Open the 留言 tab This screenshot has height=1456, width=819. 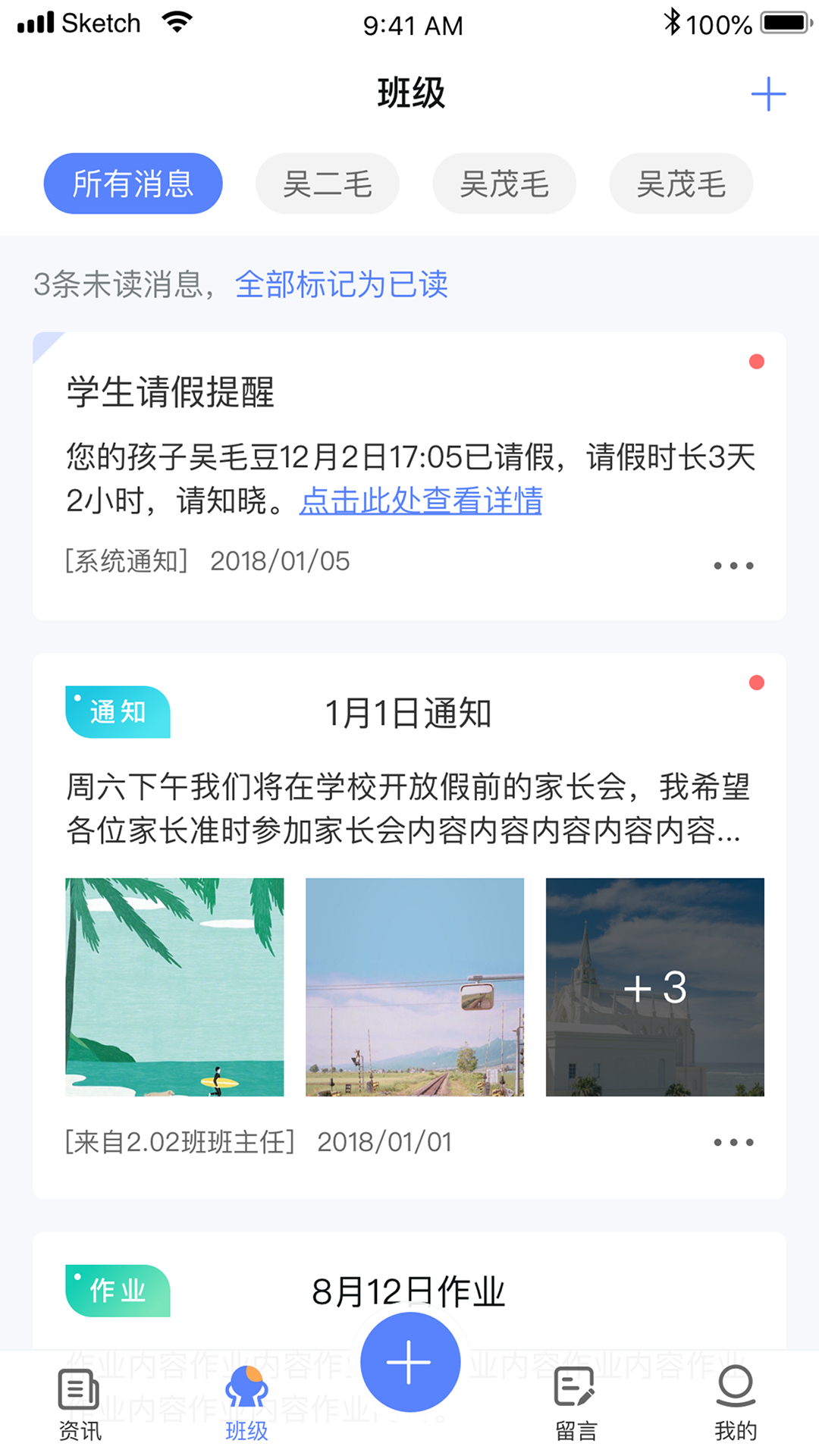point(576,1404)
